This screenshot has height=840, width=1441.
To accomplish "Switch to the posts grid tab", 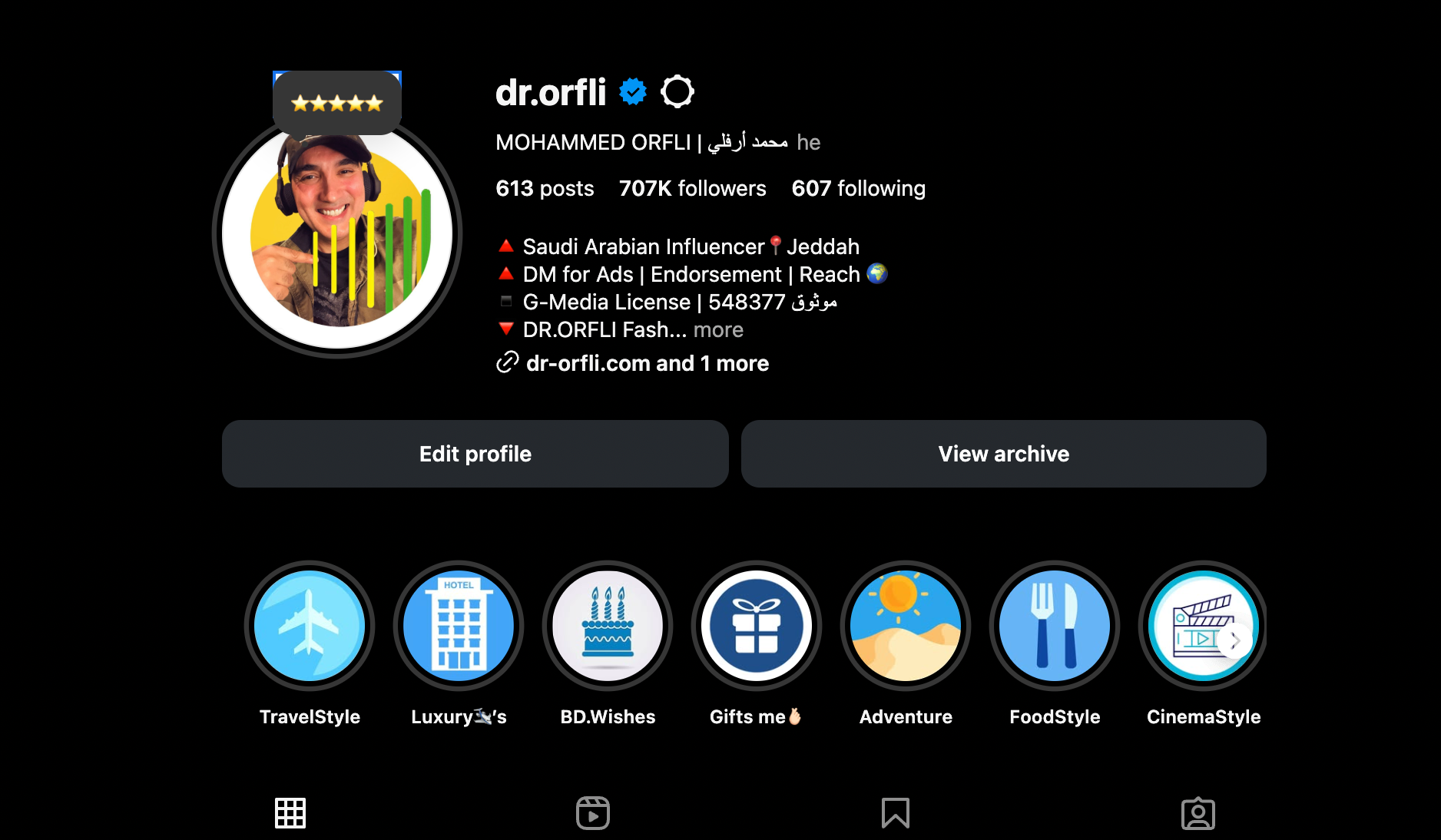I will 290,813.
